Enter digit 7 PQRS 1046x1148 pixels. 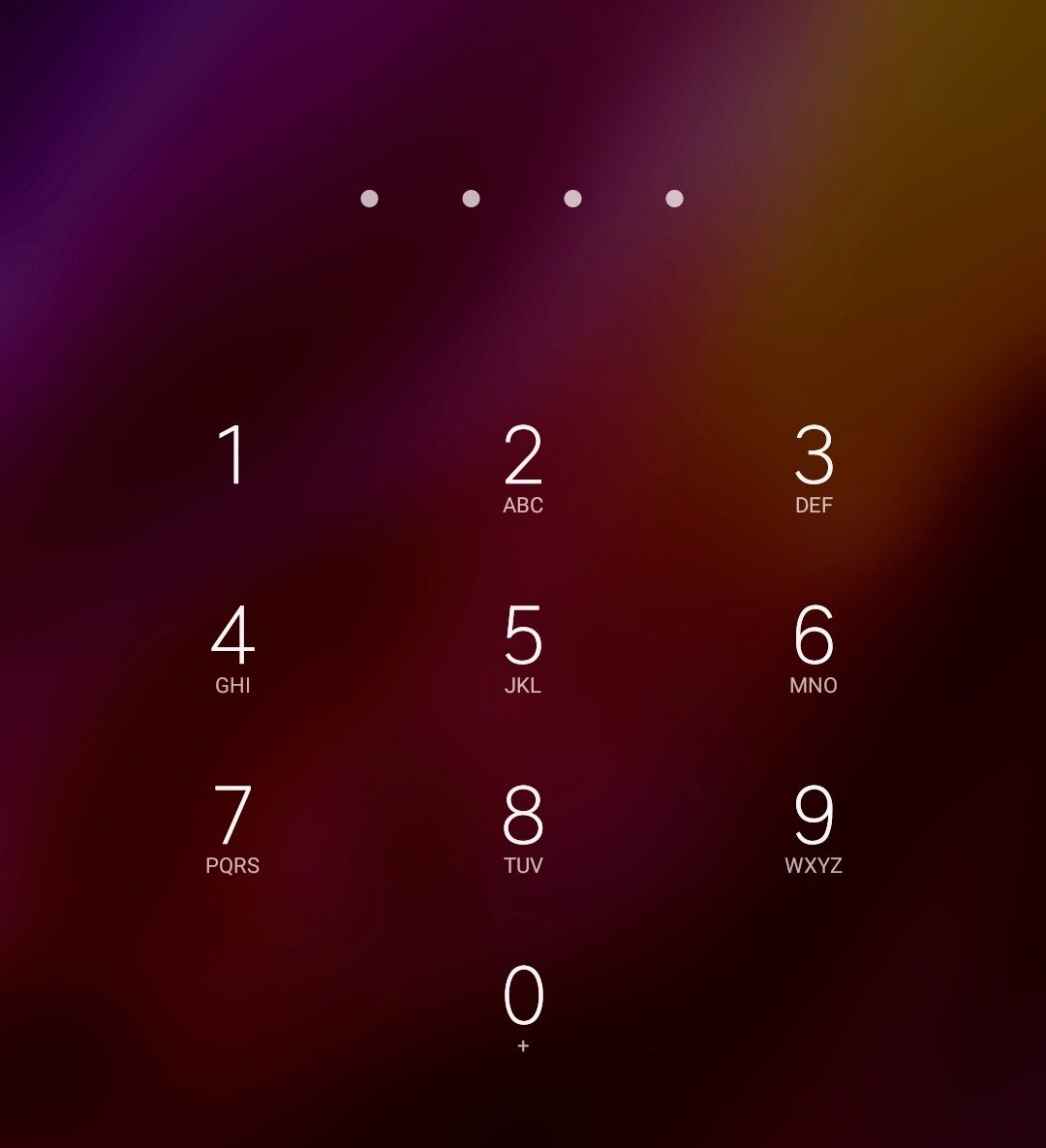click(232, 827)
